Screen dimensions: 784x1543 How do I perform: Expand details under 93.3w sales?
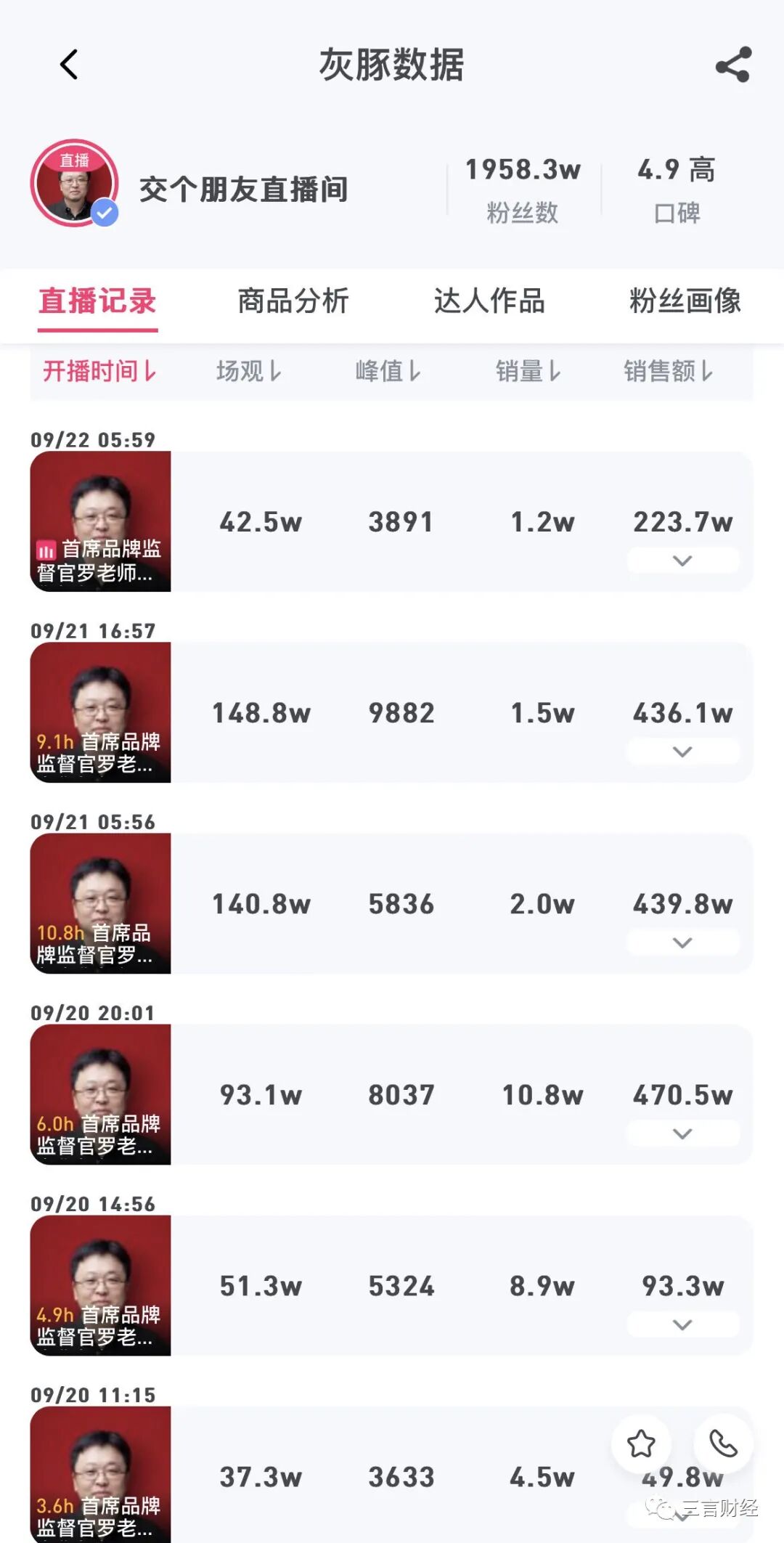[682, 1324]
